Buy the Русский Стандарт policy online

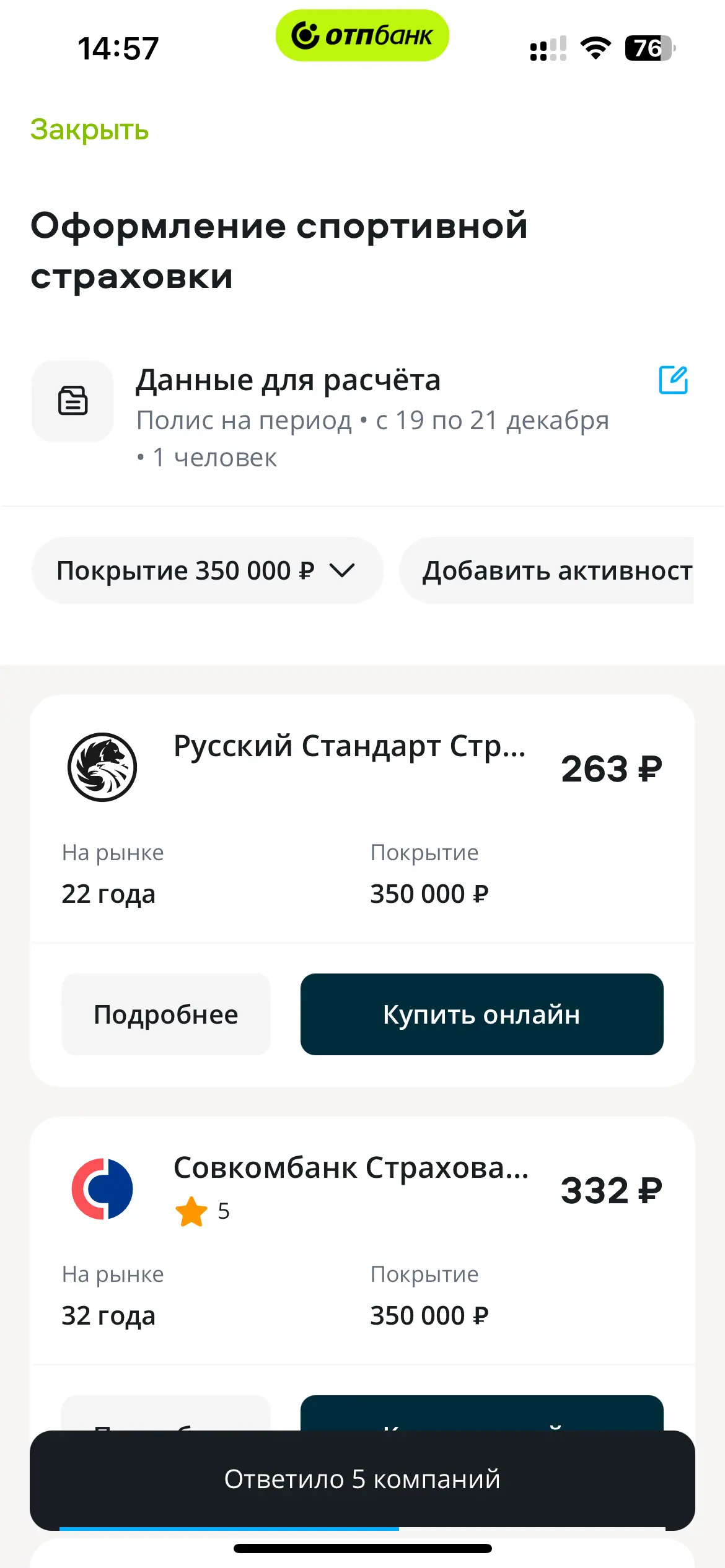(x=481, y=1014)
